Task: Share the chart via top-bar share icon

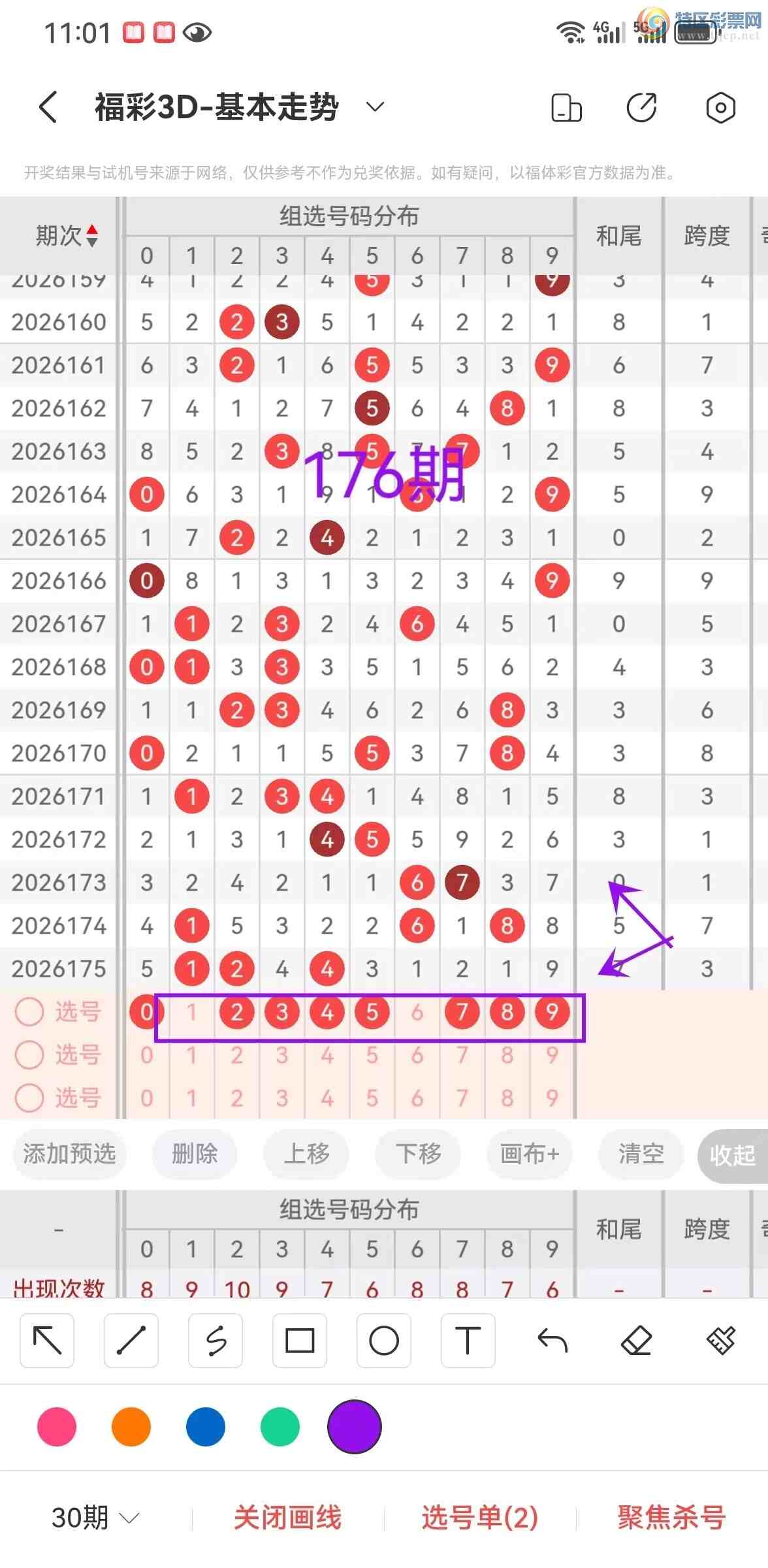Action: click(642, 107)
